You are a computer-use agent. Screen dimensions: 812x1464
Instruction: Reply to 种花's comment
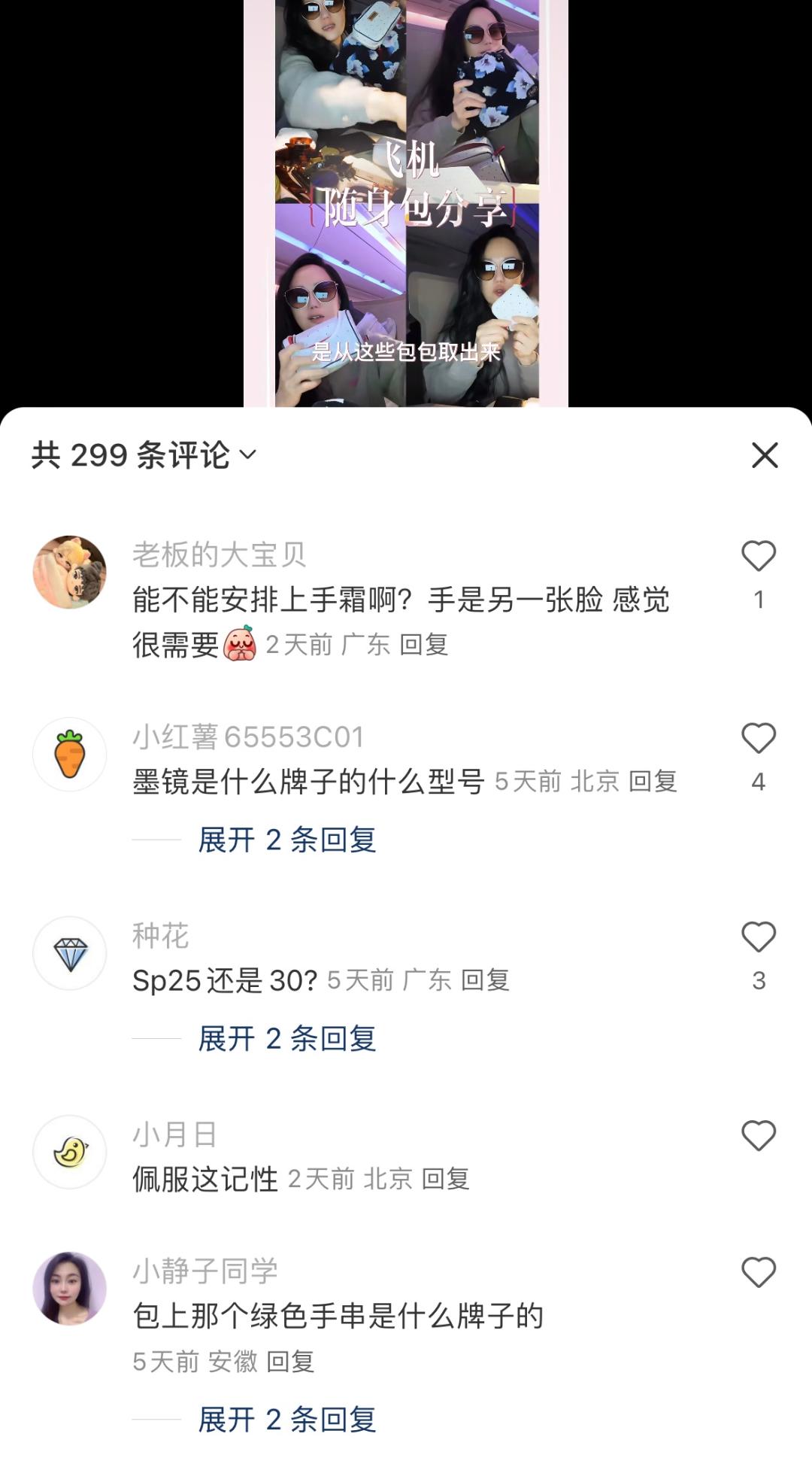click(485, 980)
